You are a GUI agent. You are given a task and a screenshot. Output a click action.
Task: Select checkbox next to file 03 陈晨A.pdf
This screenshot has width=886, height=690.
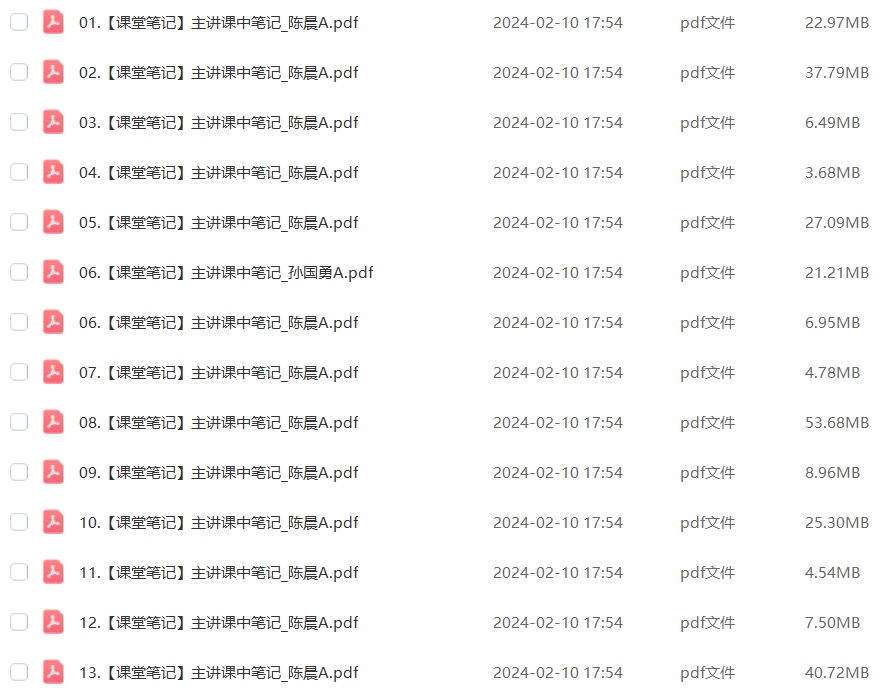[19, 122]
